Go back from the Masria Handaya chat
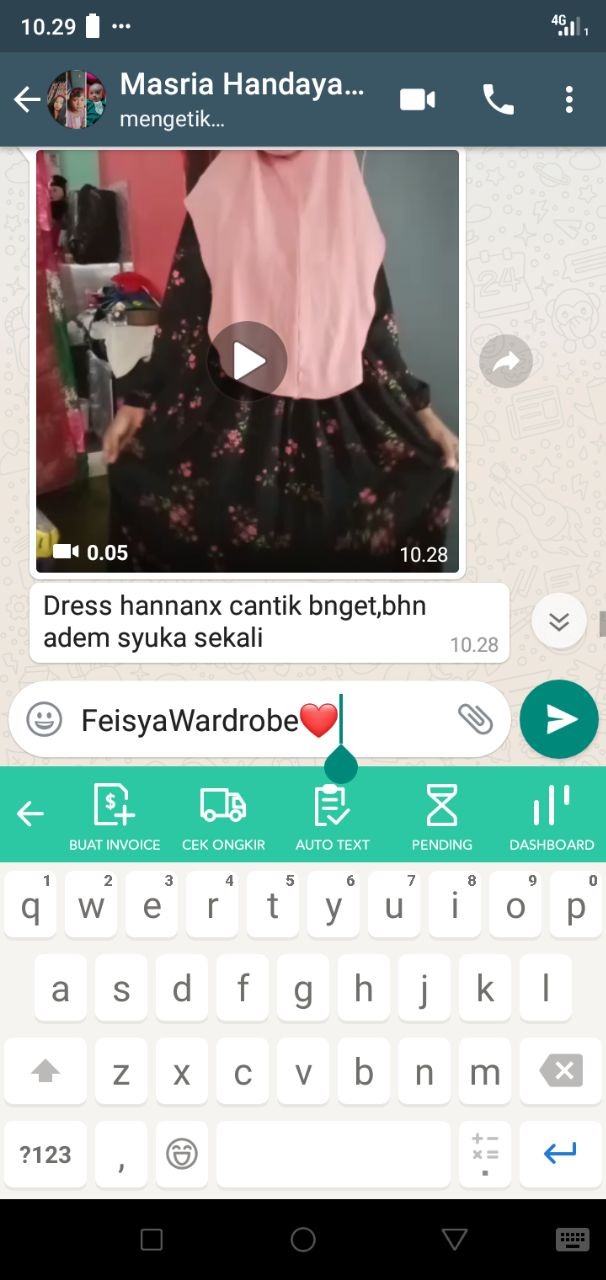Image resolution: width=606 pixels, height=1280 pixels. [x=26, y=99]
